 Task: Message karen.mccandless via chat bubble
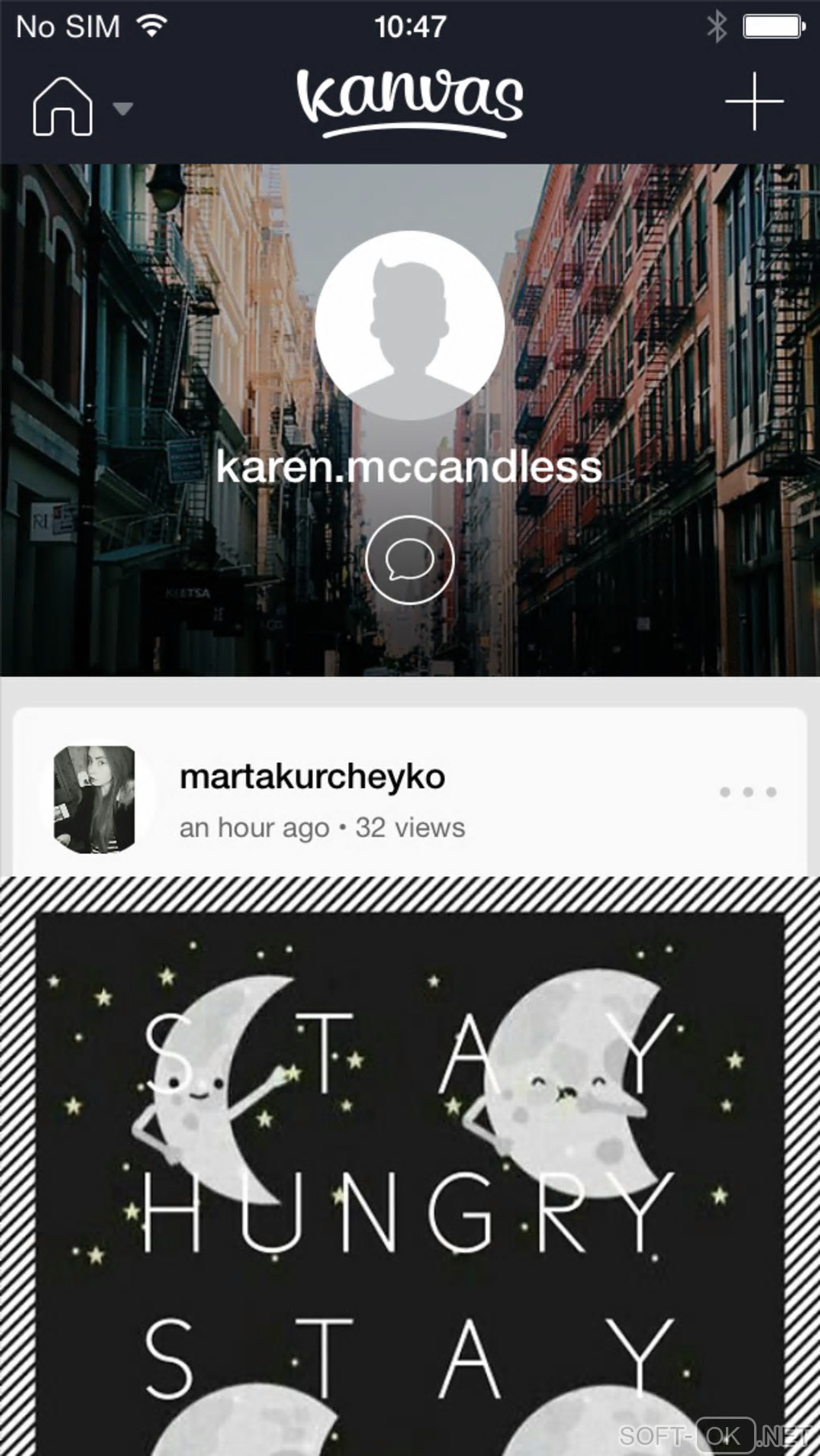[409, 560]
